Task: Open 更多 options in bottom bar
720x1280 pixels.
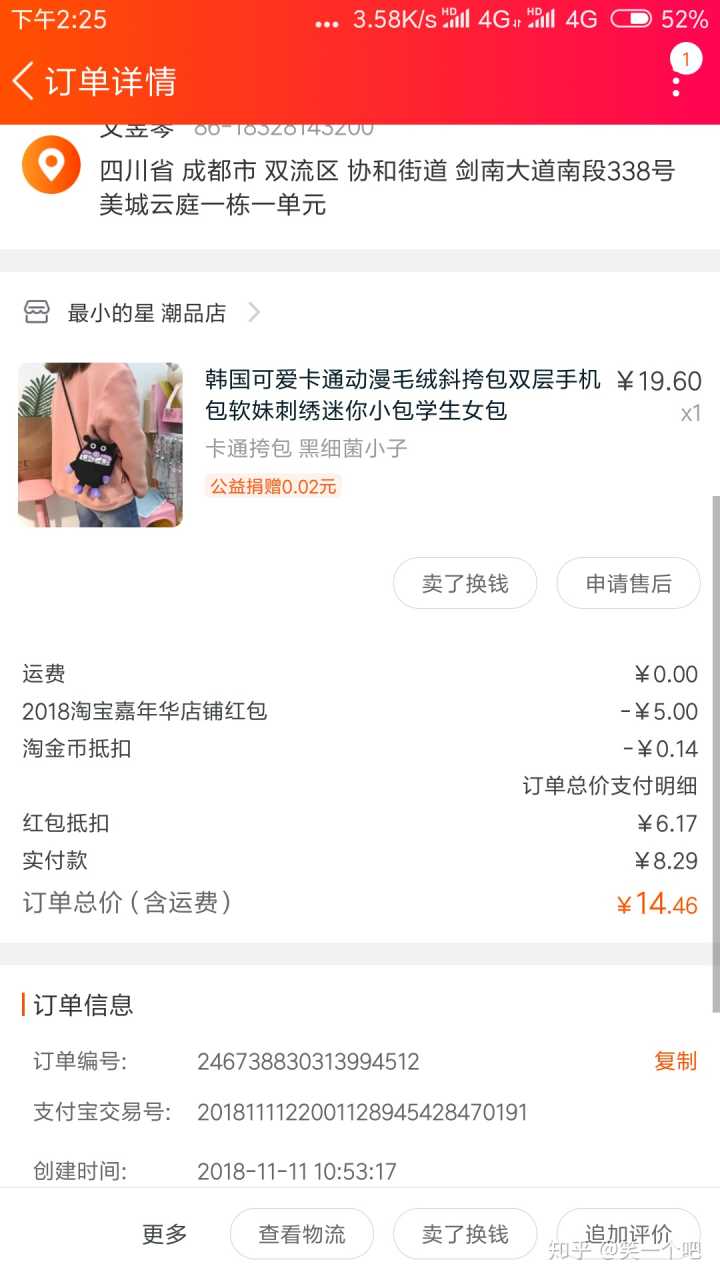Action: [x=164, y=1234]
